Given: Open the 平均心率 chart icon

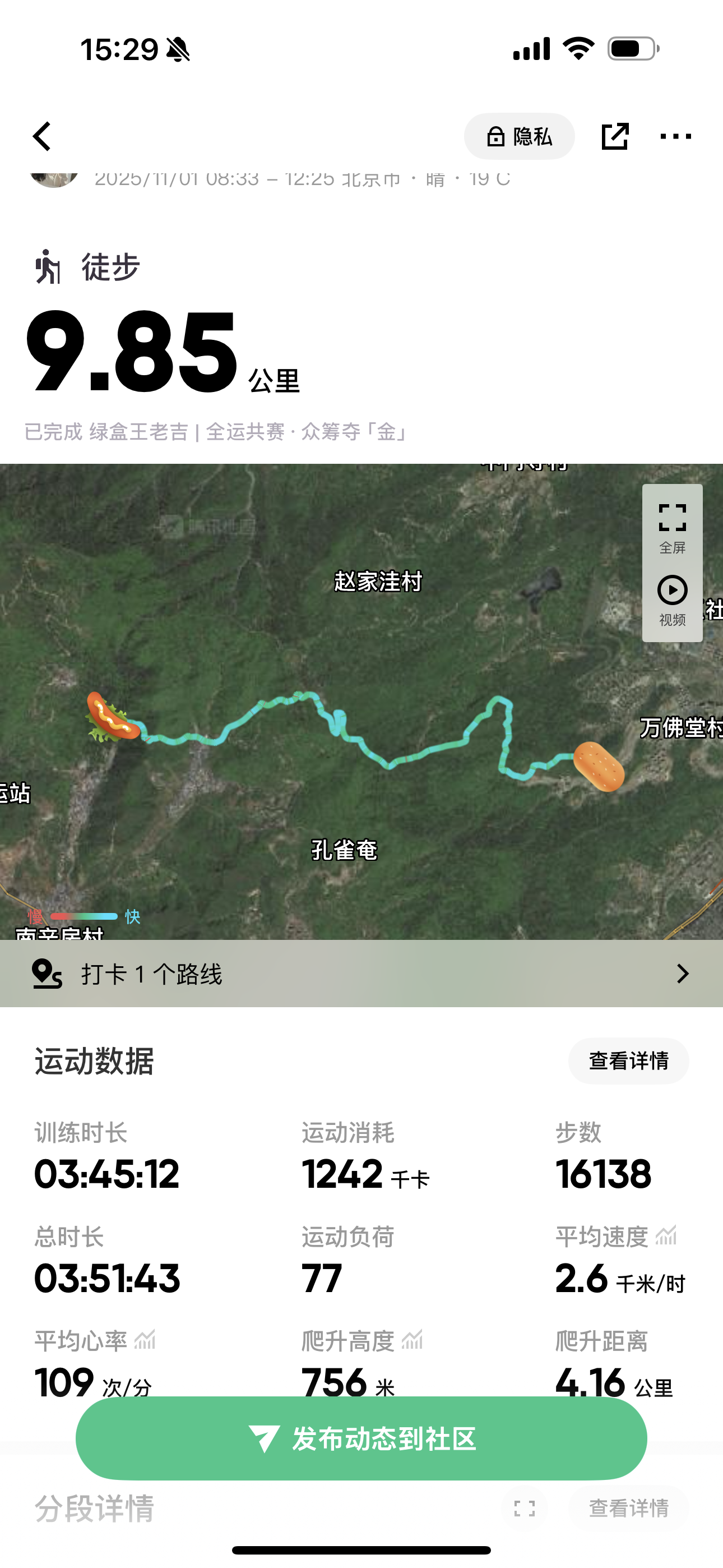Looking at the screenshot, I should click(145, 1340).
